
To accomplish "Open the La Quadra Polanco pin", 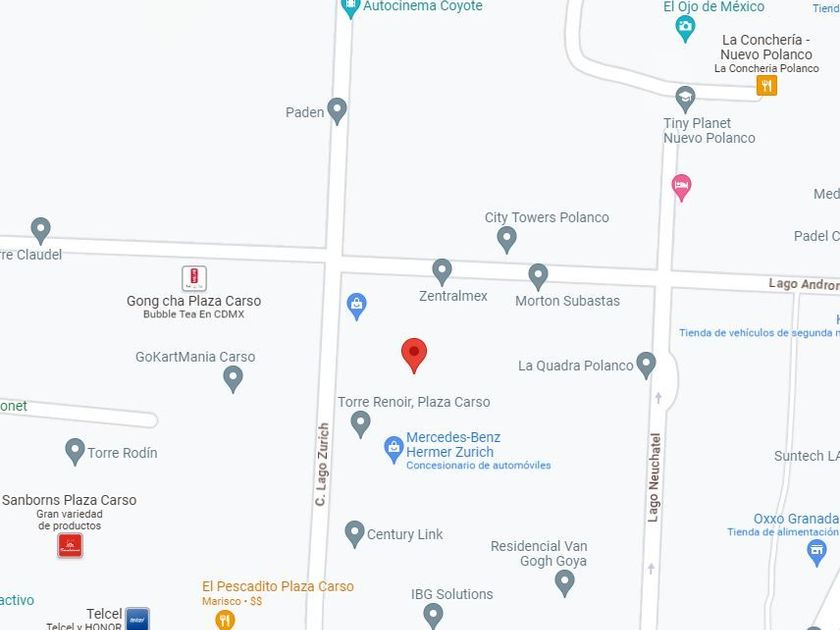I will [646, 366].
